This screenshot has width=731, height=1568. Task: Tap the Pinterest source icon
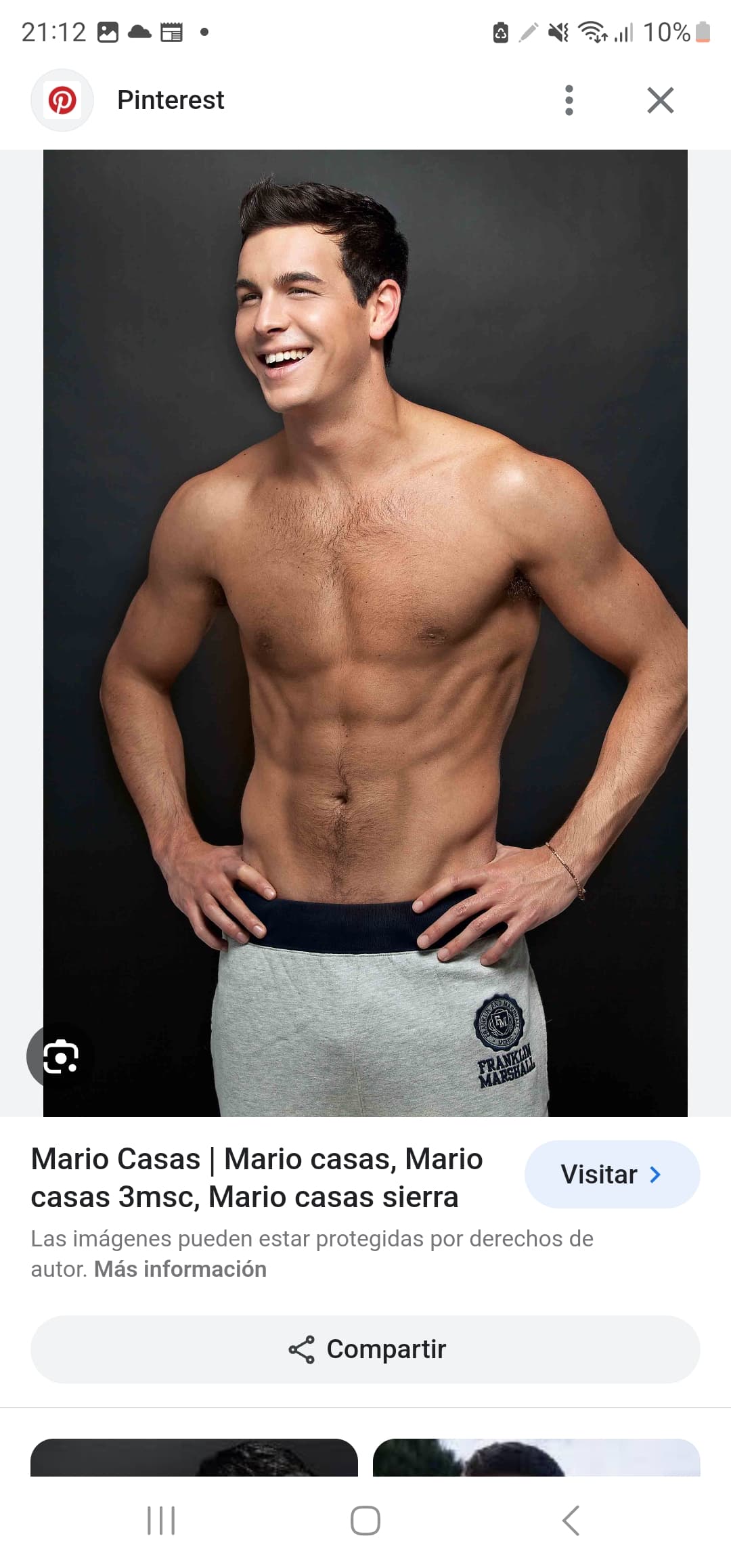tap(62, 100)
